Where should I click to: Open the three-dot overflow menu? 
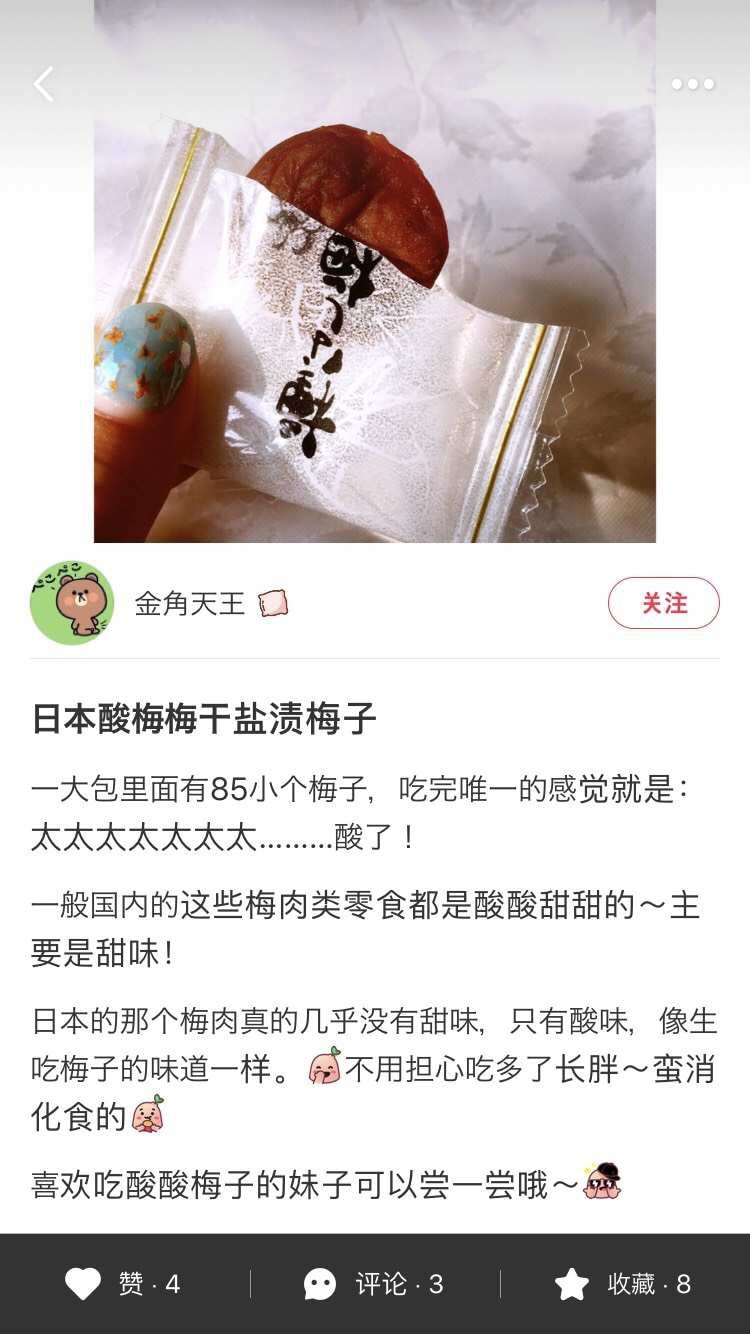[x=692, y=84]
